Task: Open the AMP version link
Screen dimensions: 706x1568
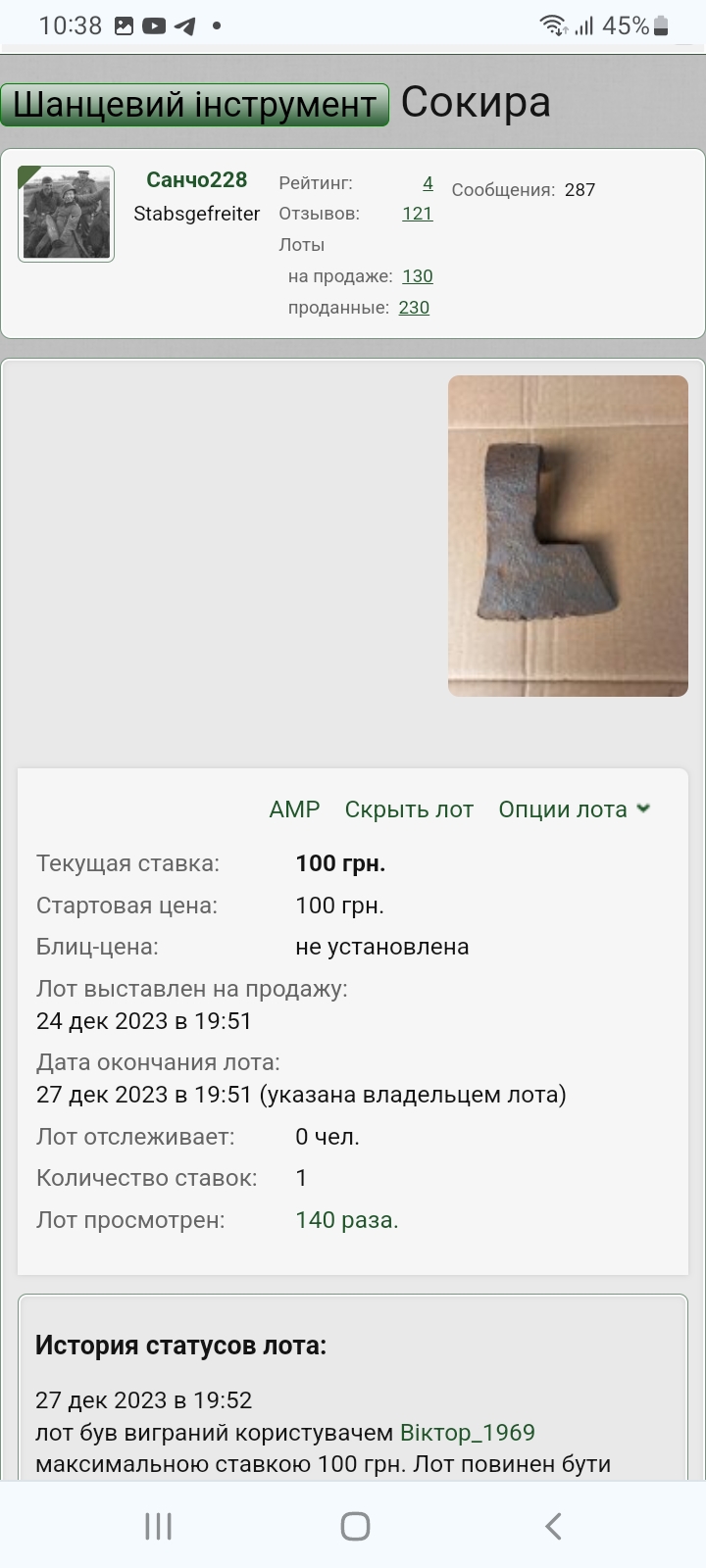Action: (294, 809)
